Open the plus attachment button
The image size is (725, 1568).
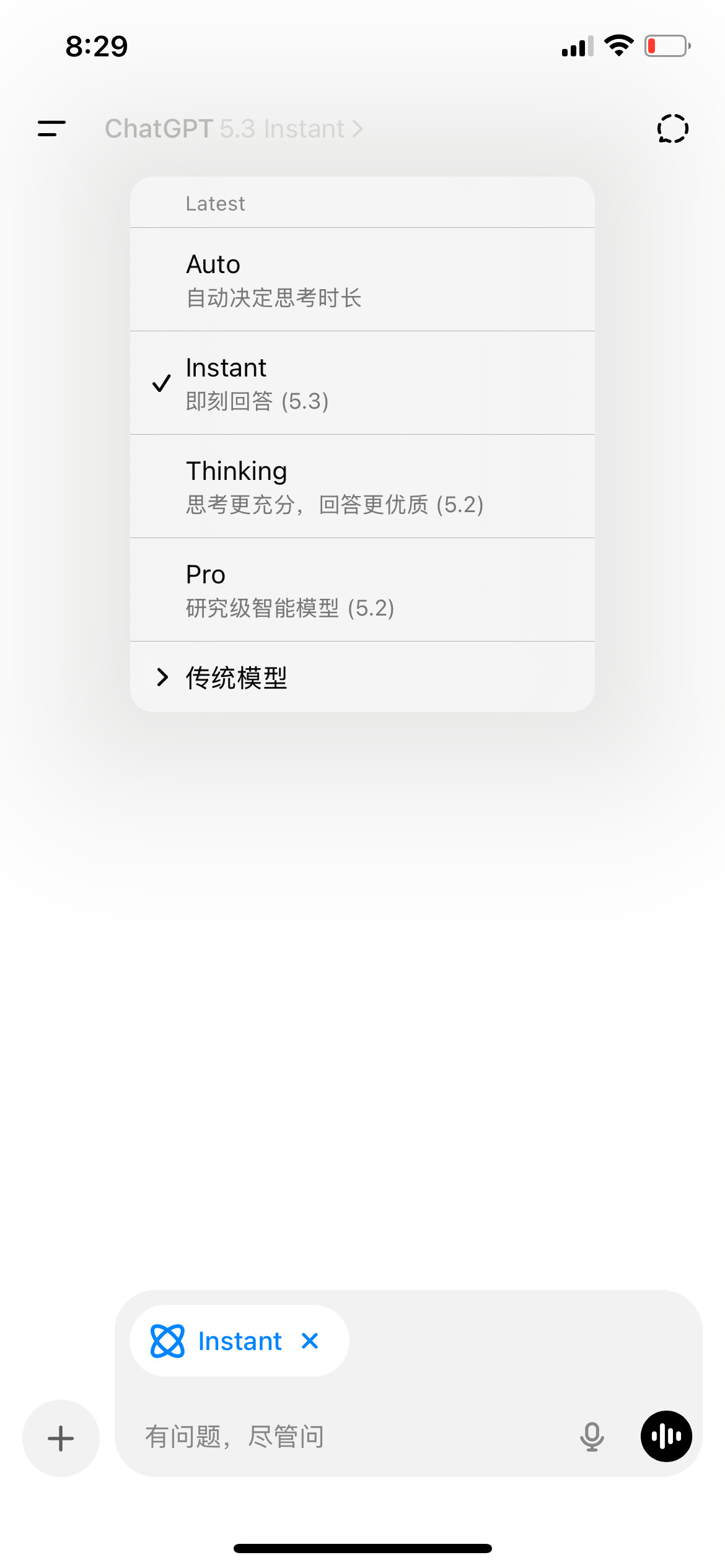pyautogui.click(x=61, y=1438)
